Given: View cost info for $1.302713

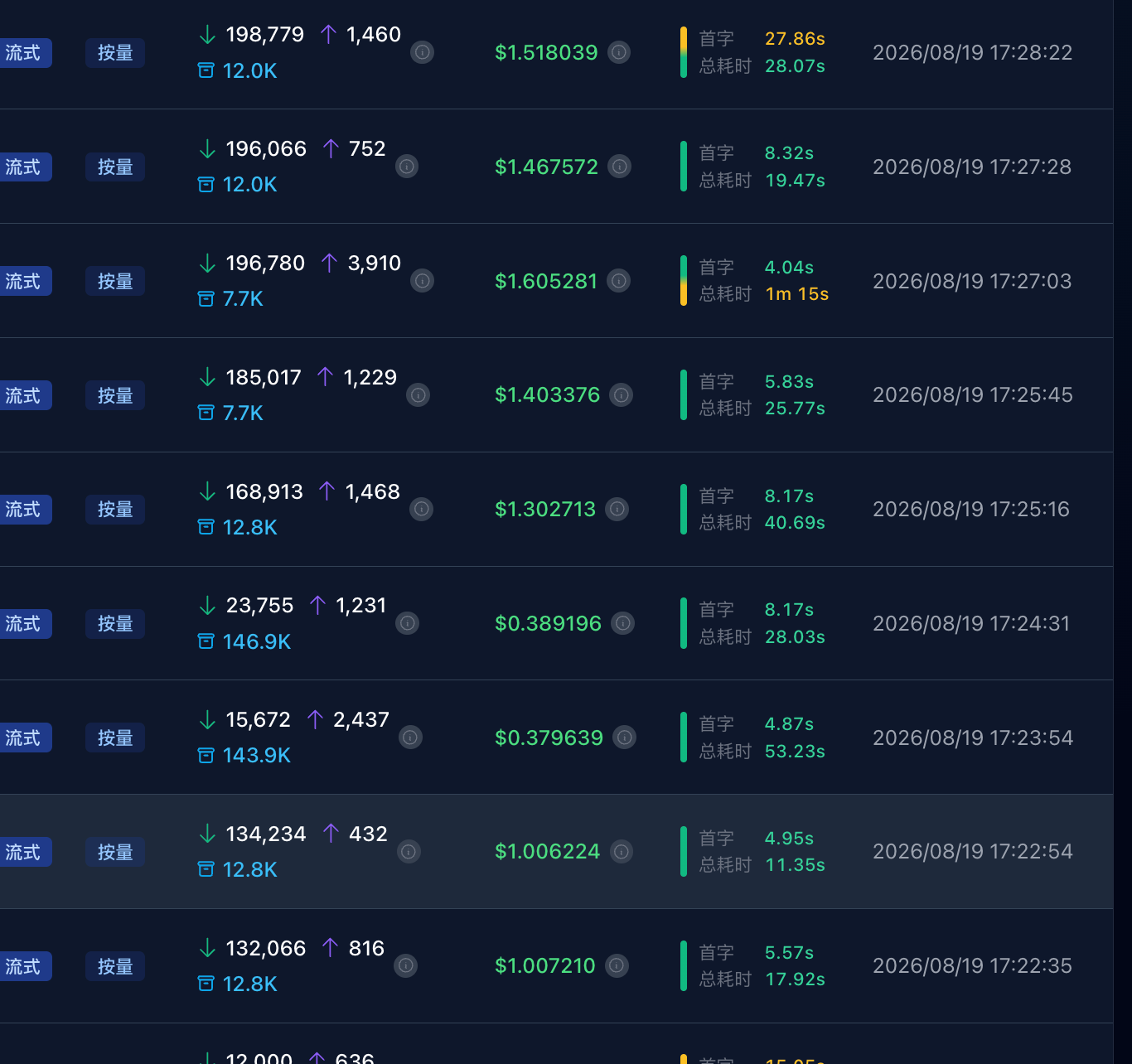Looking at the screenshot, I should pos(617,509).
